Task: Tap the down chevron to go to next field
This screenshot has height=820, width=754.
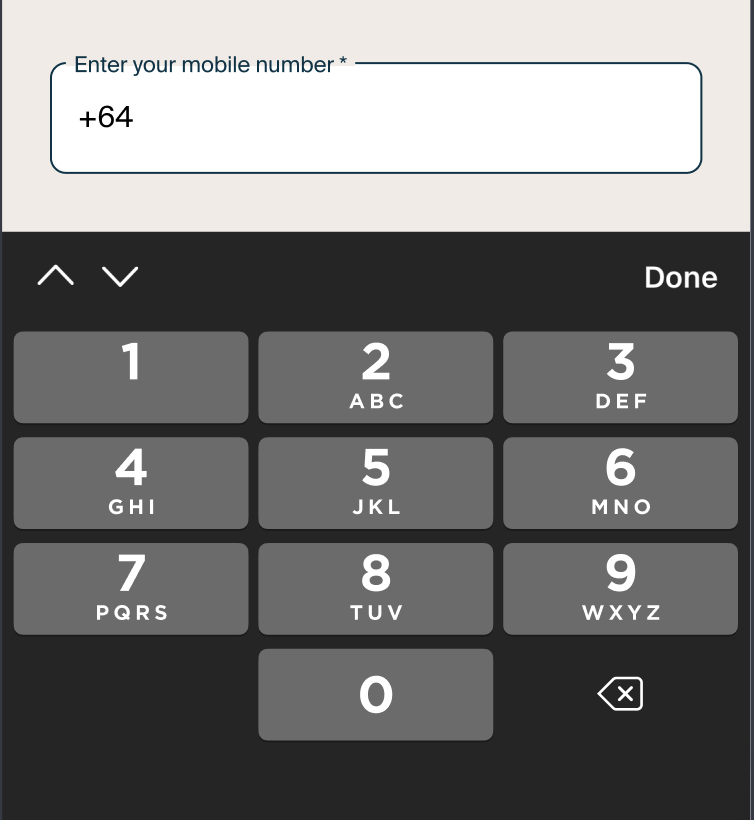Action: 120,277
